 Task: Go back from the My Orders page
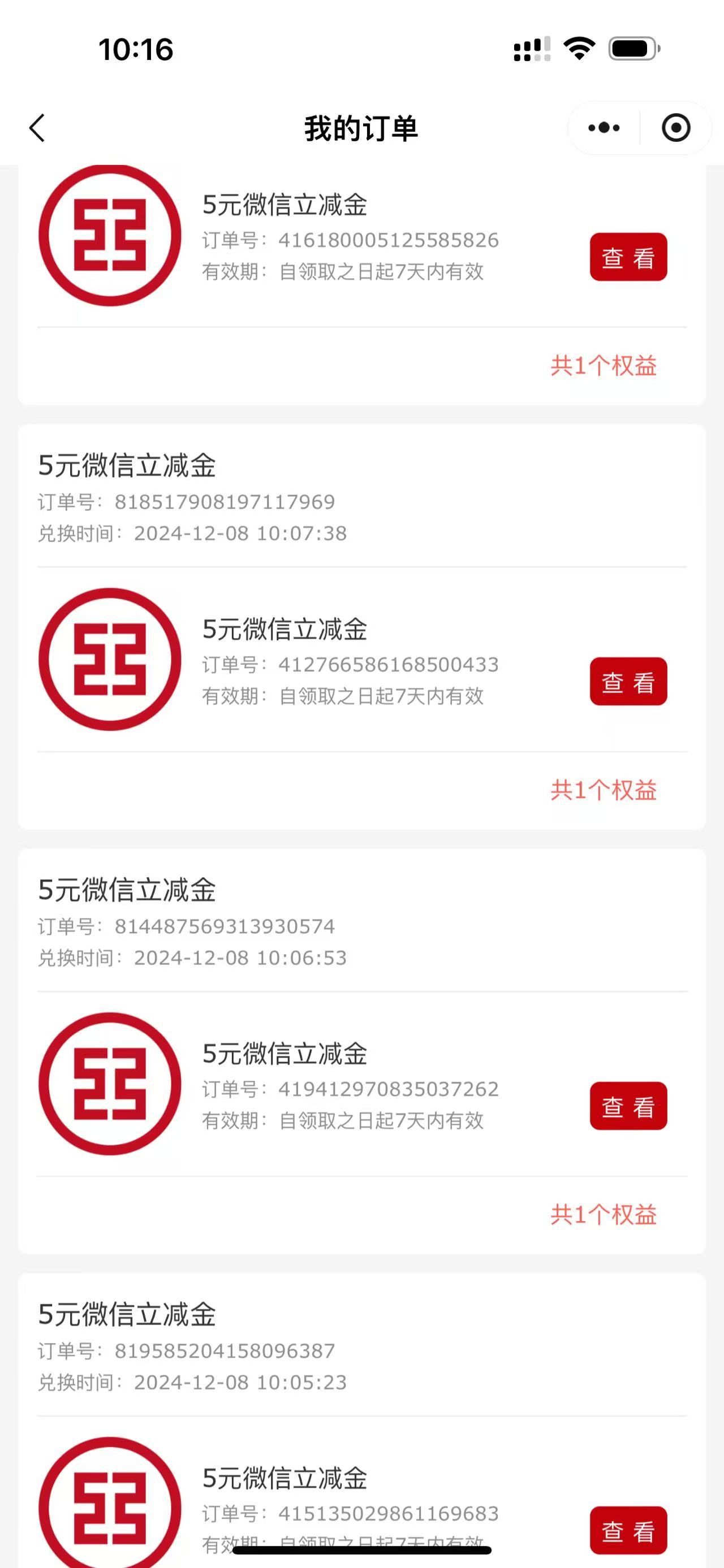pyautogui.click(x=37, y=128)
